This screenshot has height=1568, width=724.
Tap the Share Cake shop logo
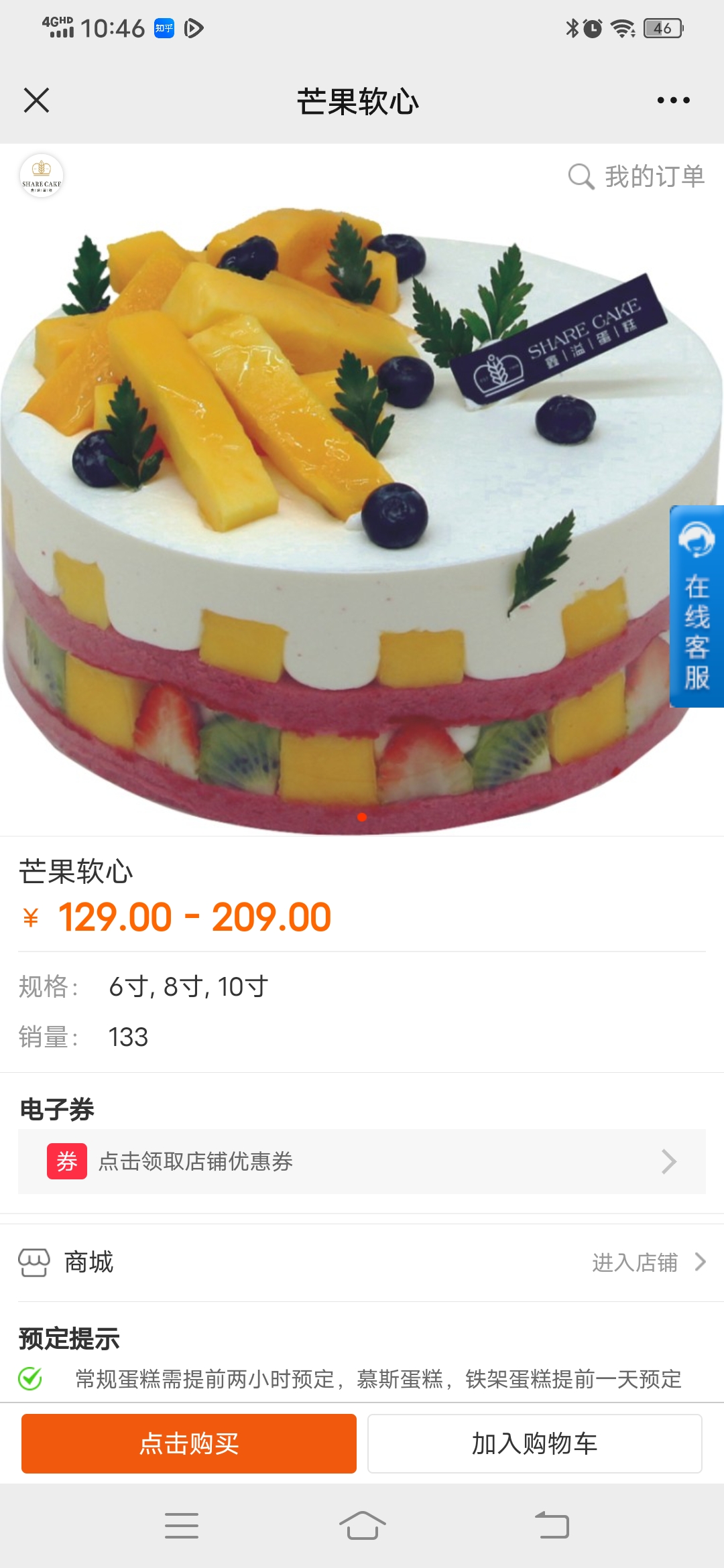pyautogui.click(x=42, y=176)
